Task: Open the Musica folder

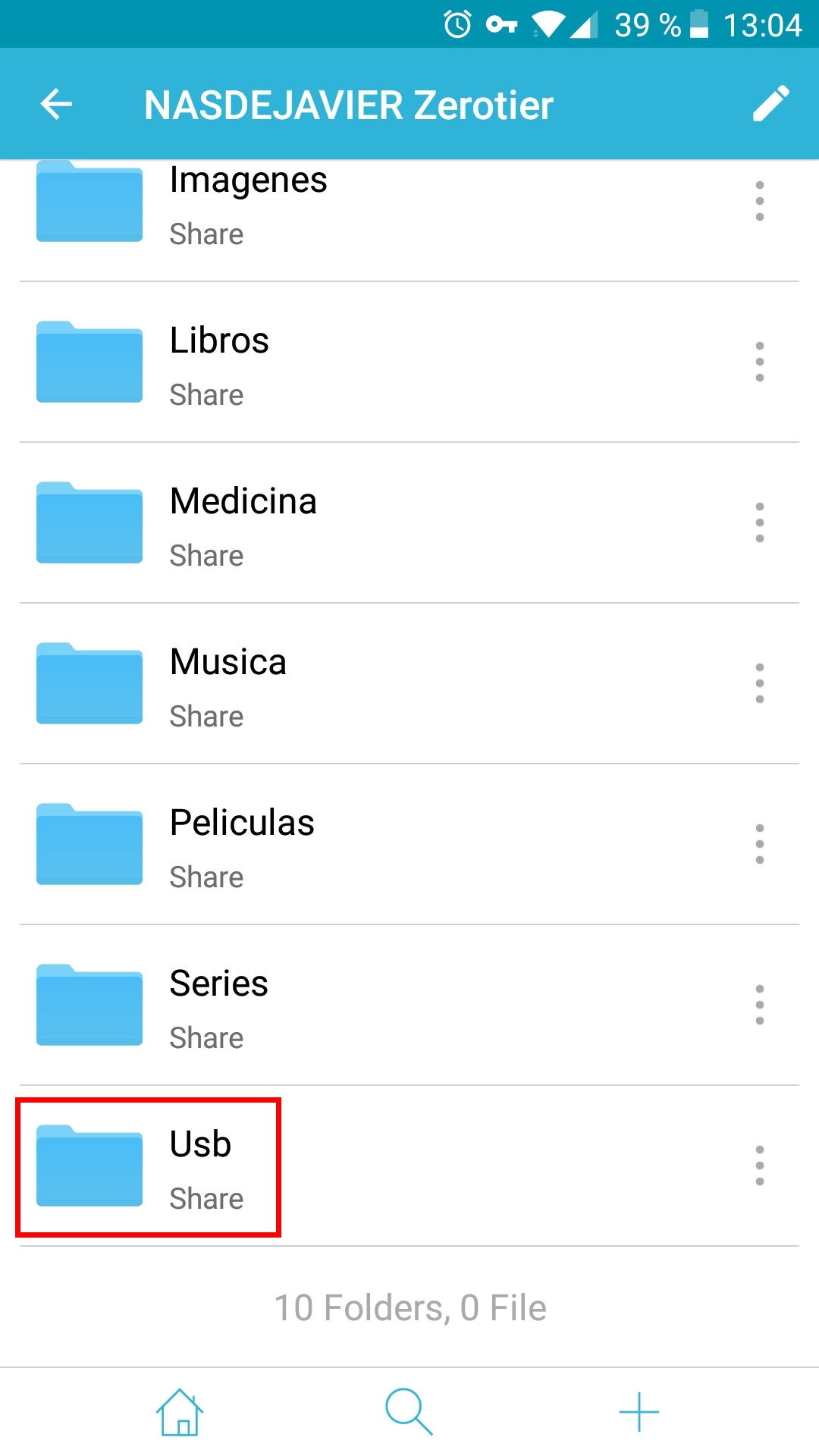Action: pos(409,683)
